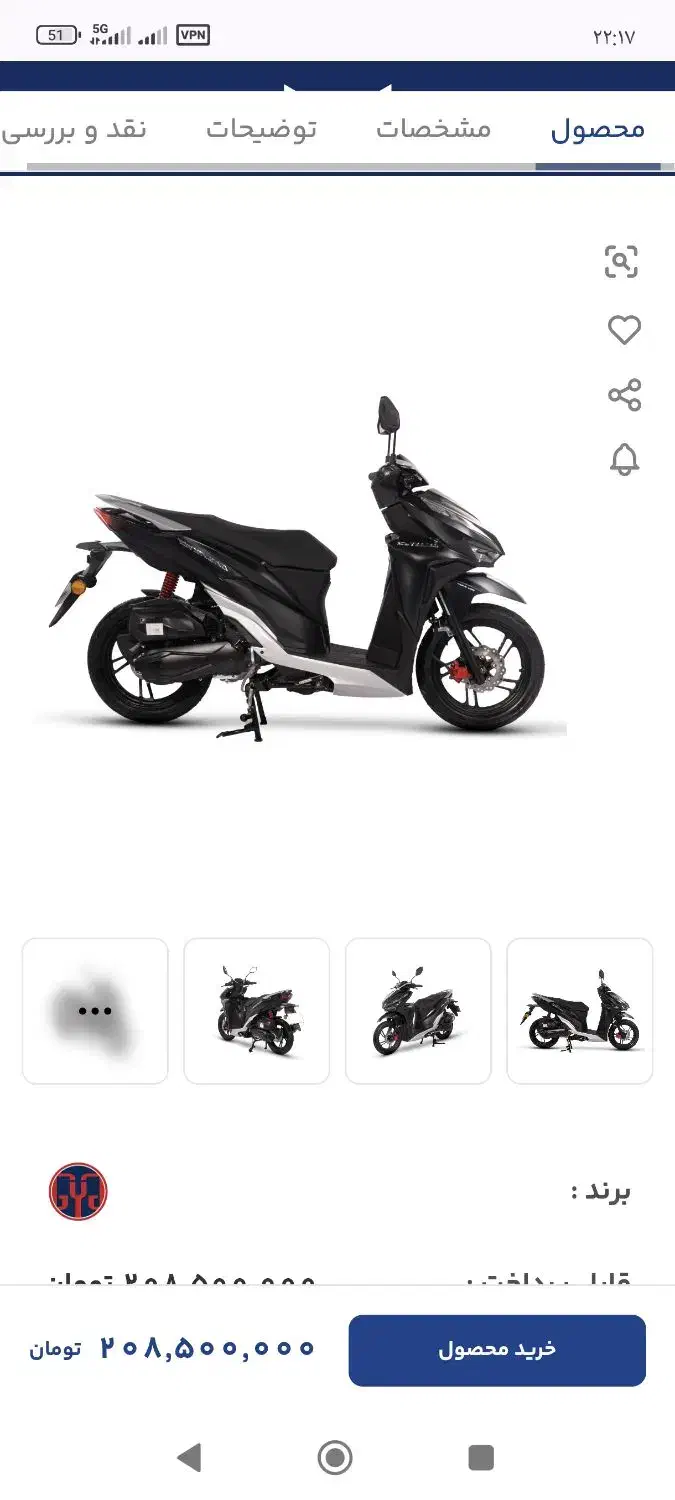Viewport: 675px width, 1500px height.
Task: Tap the خرید محصول buy button
Action: pos(497,1350)
